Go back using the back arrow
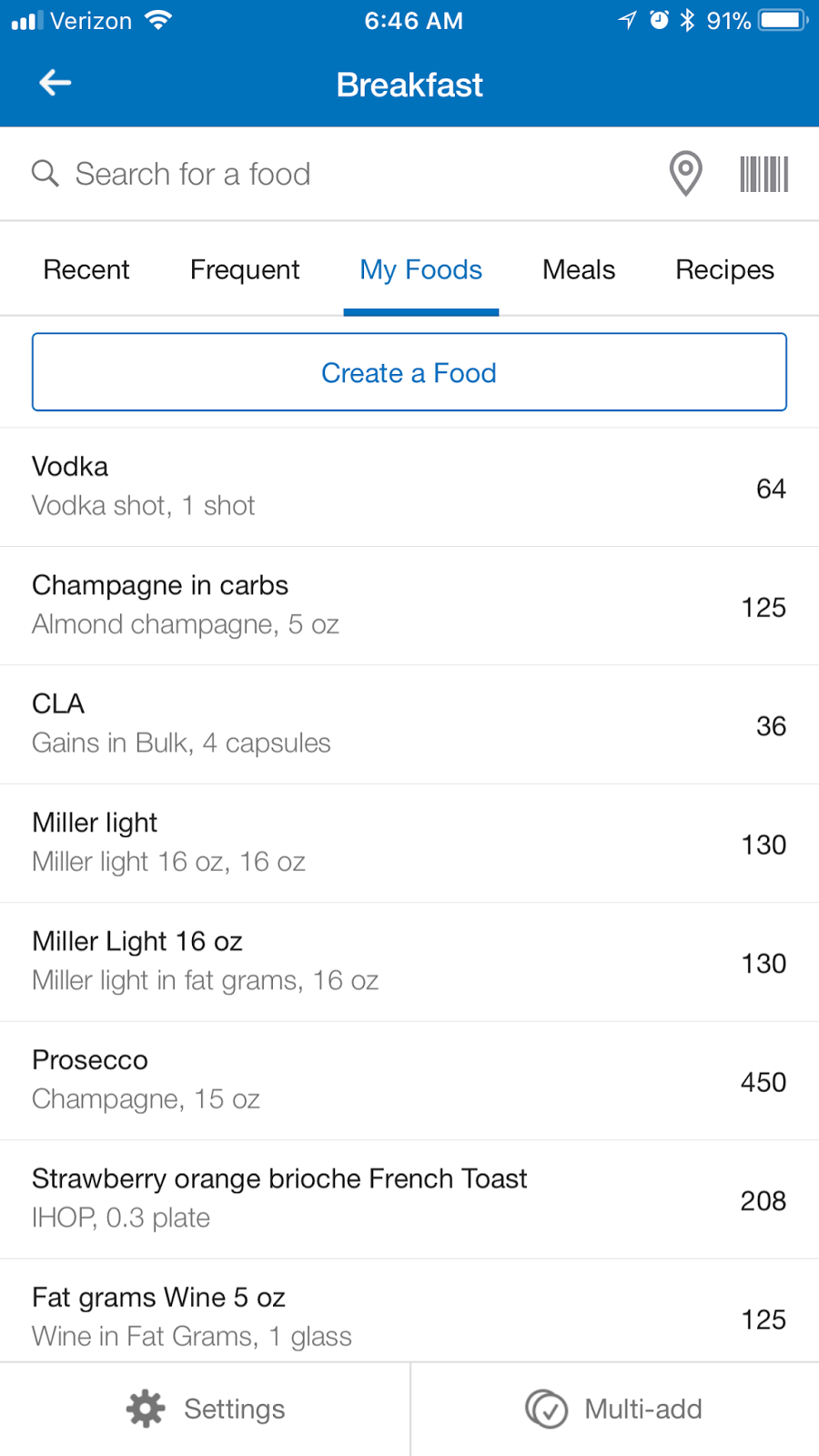 click(x=56, y=84)
